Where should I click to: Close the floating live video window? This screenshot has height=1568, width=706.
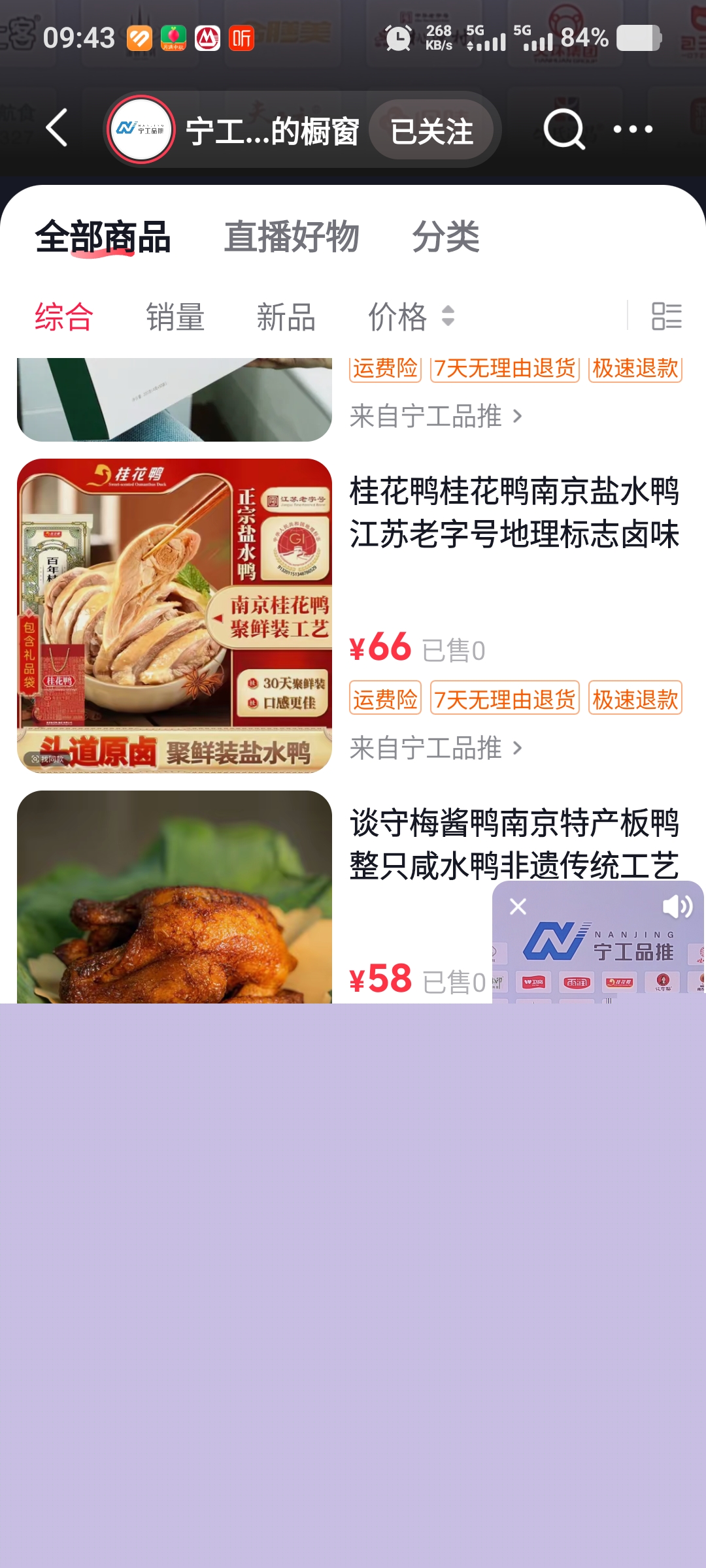518,907
